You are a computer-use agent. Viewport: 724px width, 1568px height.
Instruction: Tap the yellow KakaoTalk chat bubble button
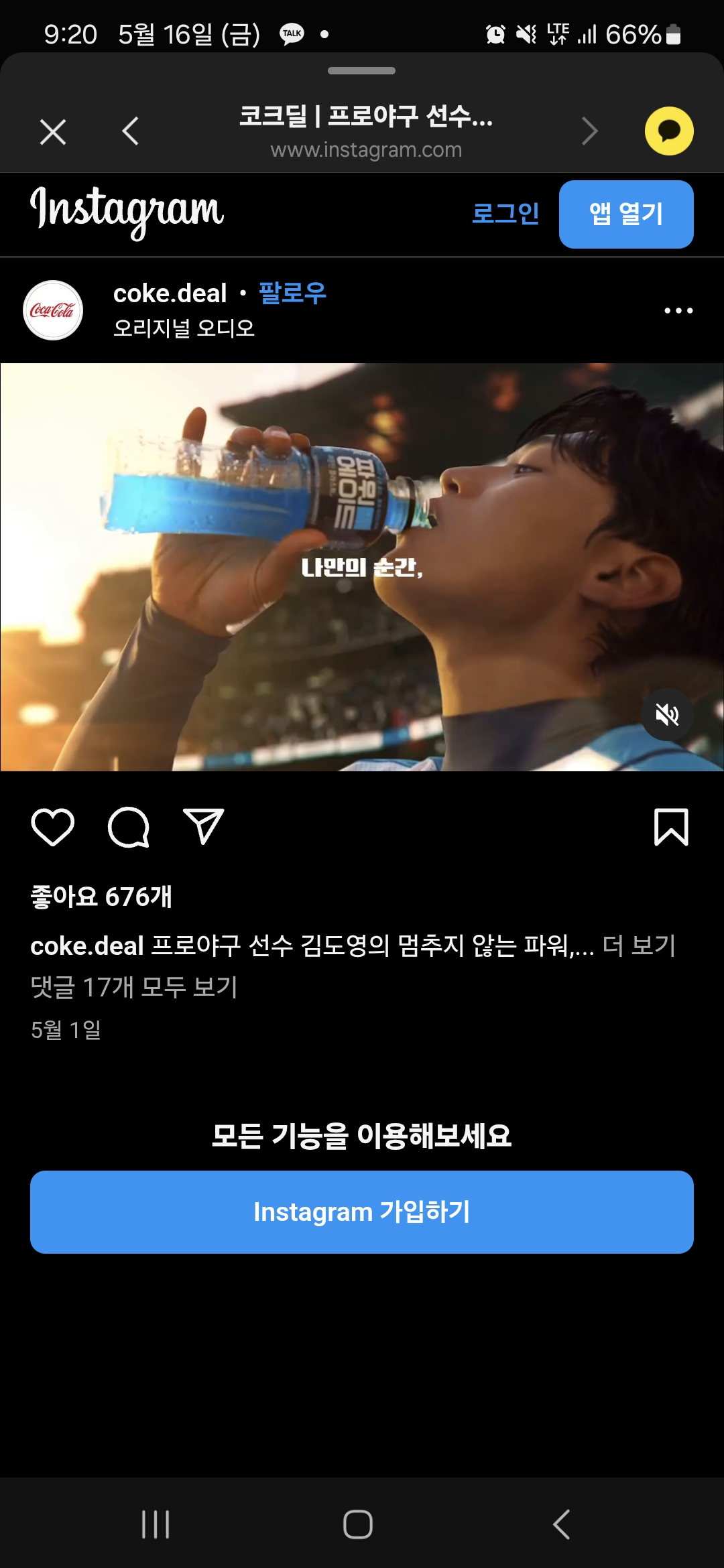(668, 131)
